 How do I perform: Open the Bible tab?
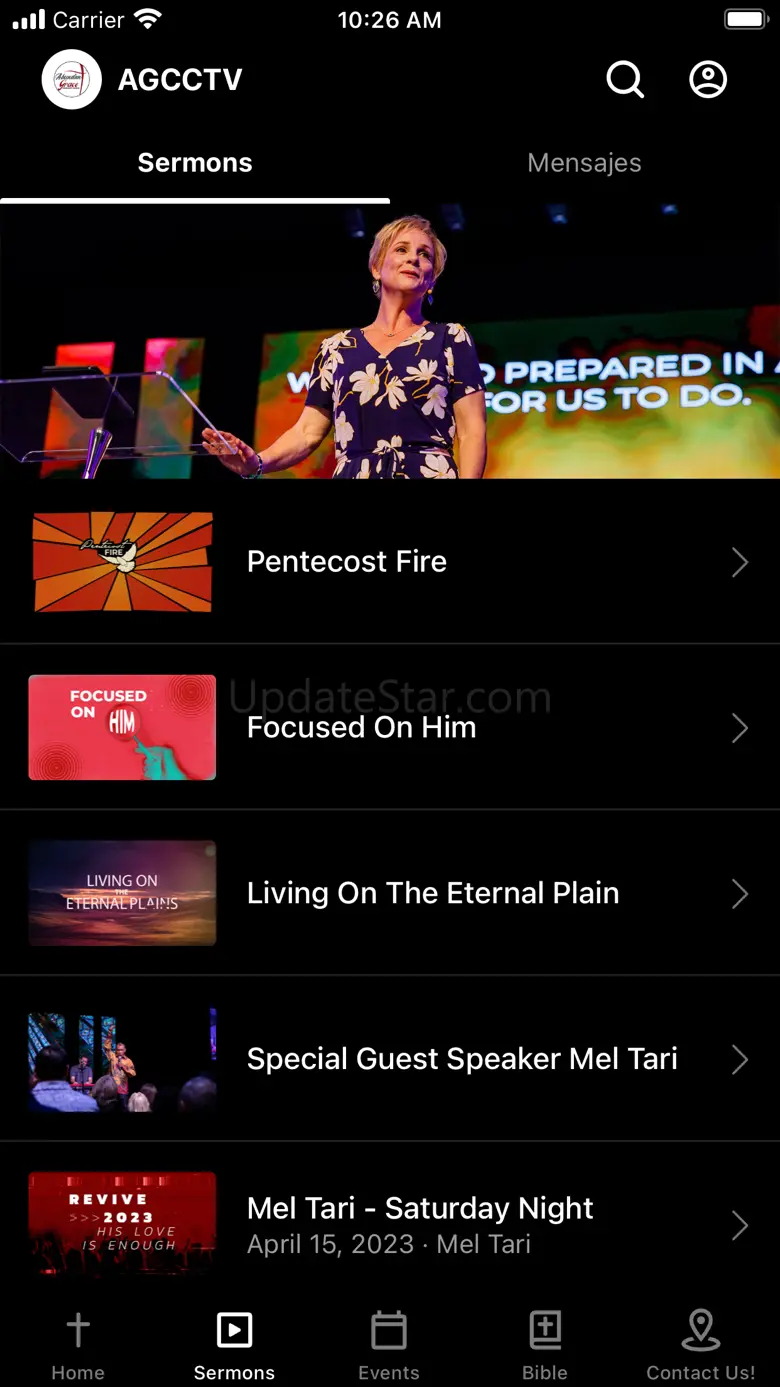point(545,1345)
